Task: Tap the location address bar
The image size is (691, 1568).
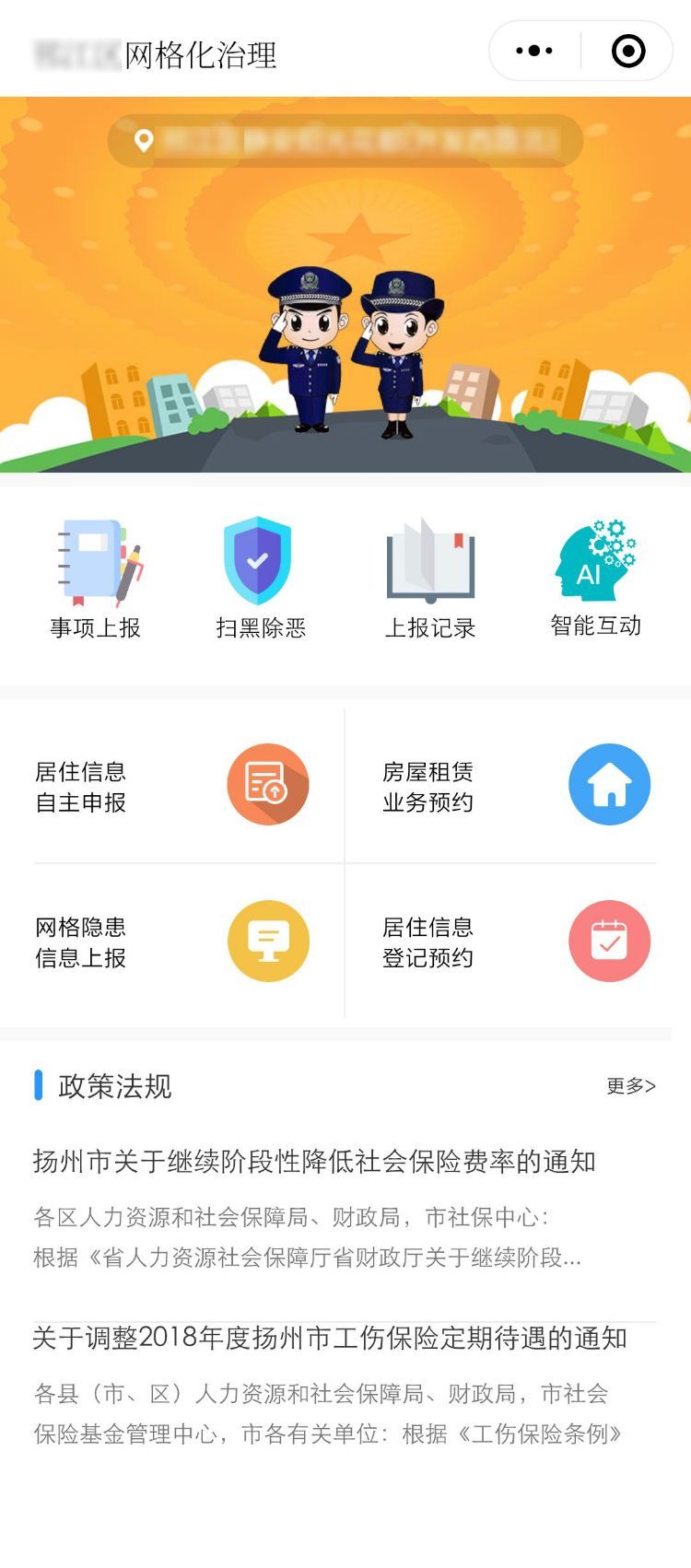Action: point(345,141)
